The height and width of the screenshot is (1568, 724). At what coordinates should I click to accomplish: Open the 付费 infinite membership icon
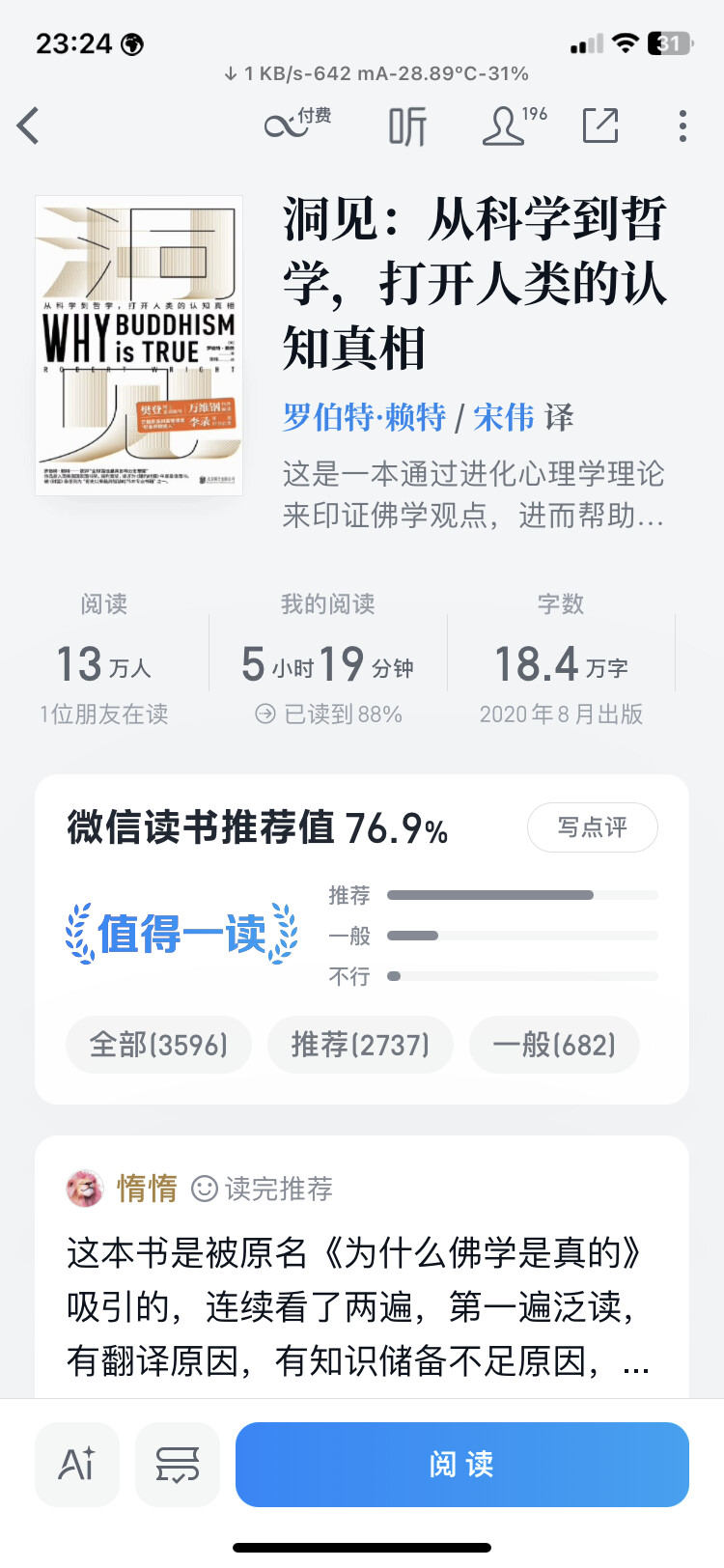tap(297, 126)
